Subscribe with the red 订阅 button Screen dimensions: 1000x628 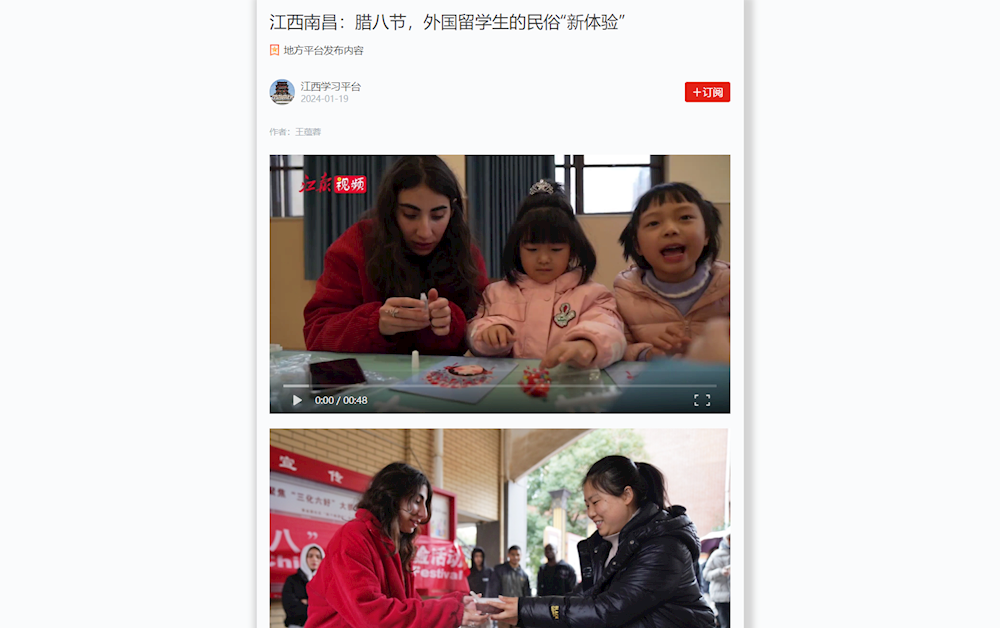(x=707, y=92)
